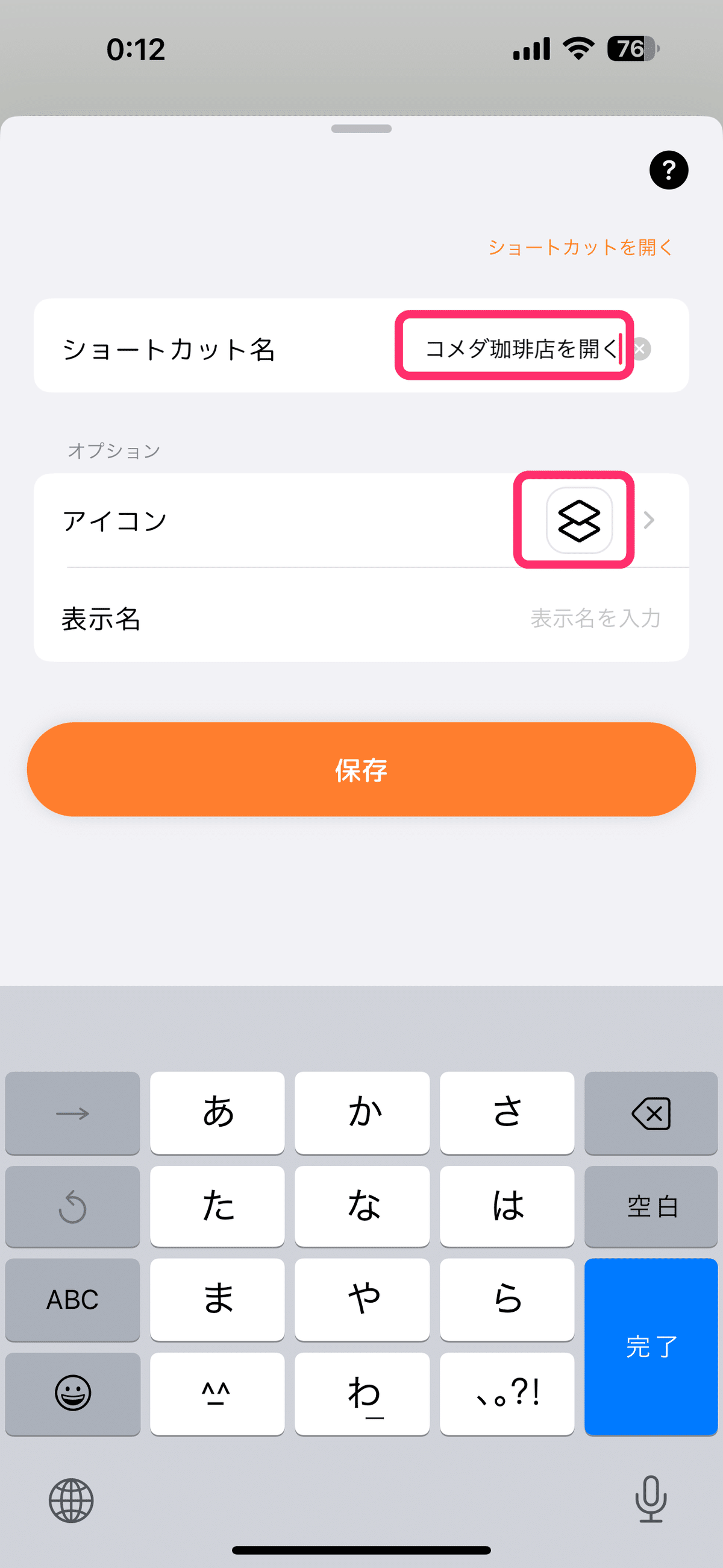Hit the keyboard backspace key
This screenshot has height=1568, width=723.
point(651,1113)
